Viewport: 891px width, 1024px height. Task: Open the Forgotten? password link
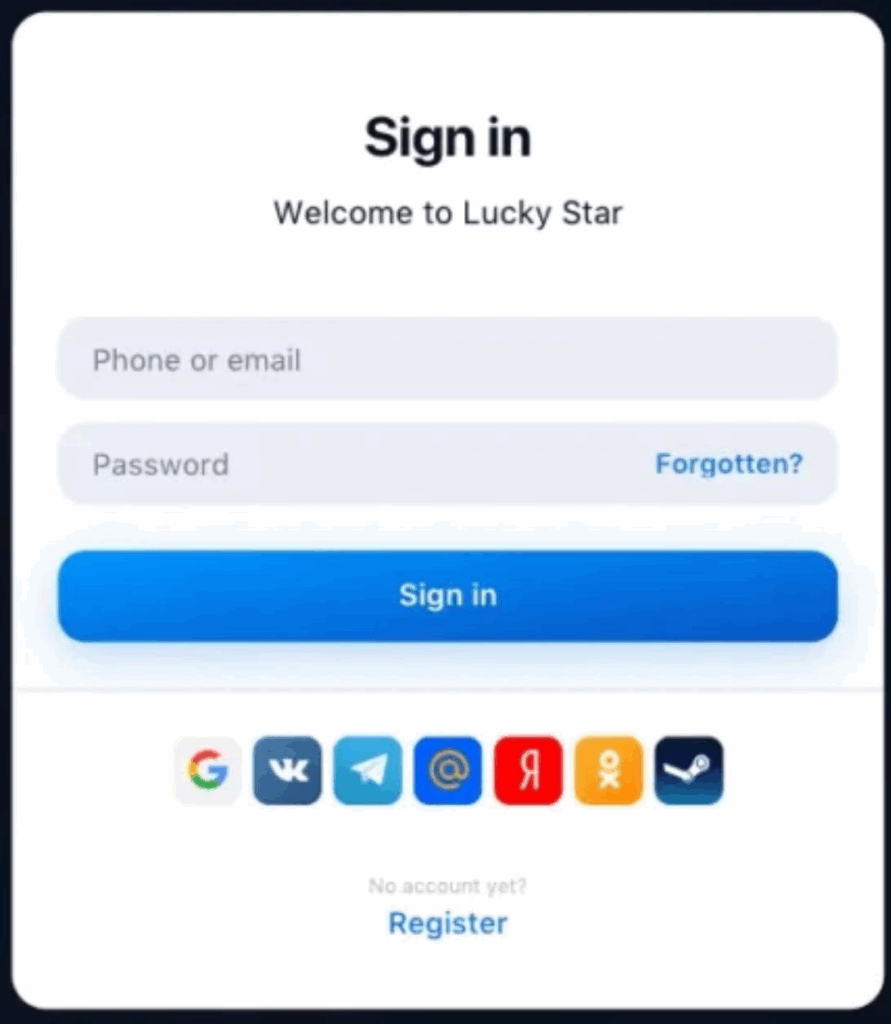coord(728,464)
